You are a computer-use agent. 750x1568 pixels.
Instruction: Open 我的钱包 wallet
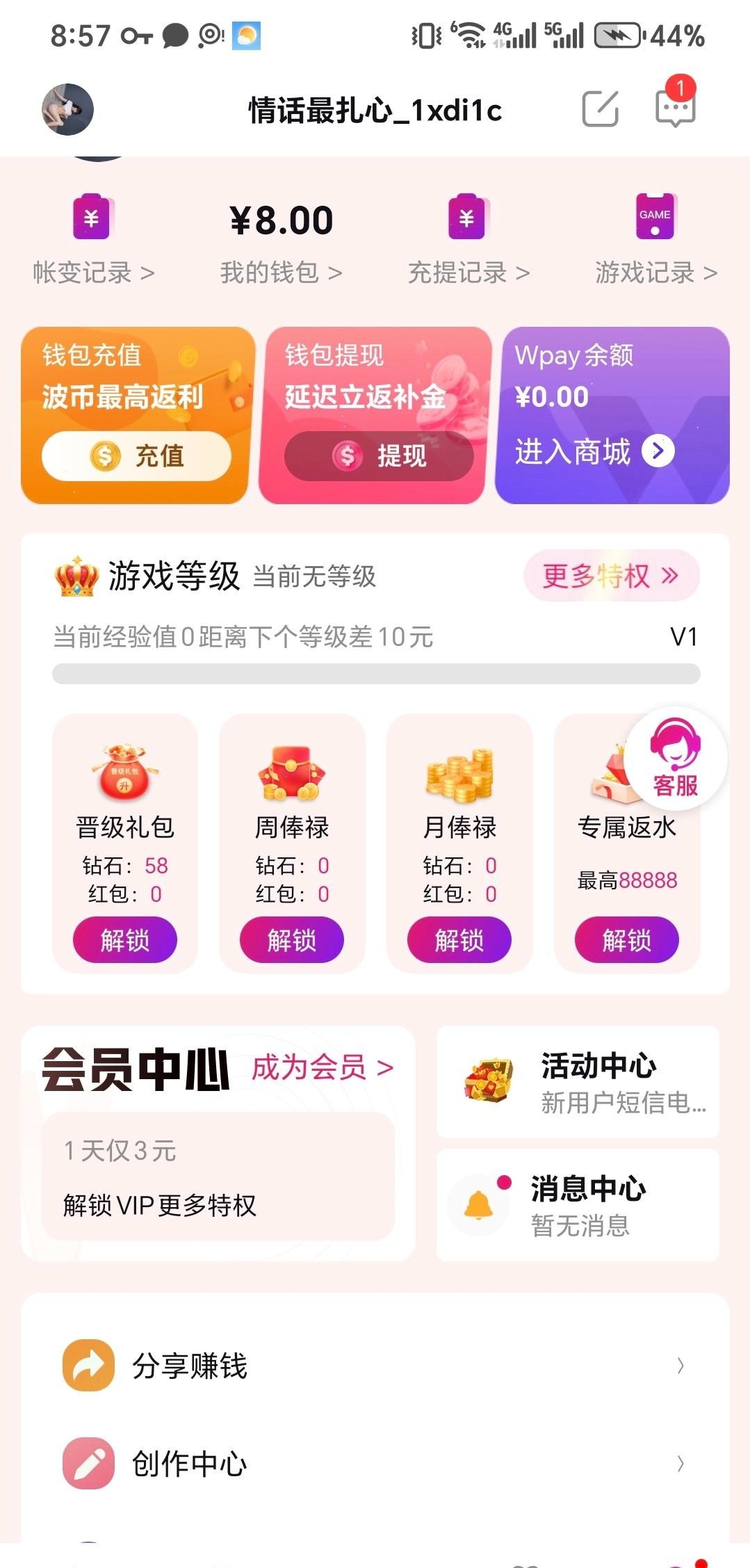281,272
